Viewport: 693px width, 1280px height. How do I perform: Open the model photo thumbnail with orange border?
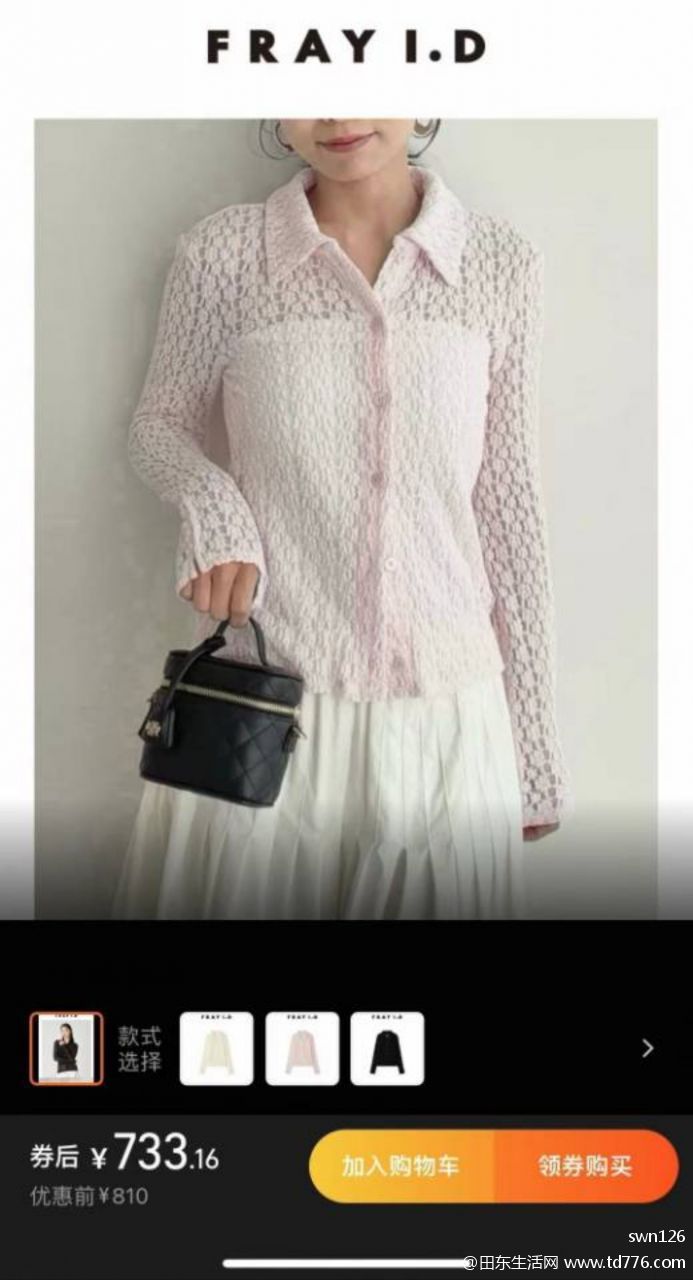tap(66, 1048)
